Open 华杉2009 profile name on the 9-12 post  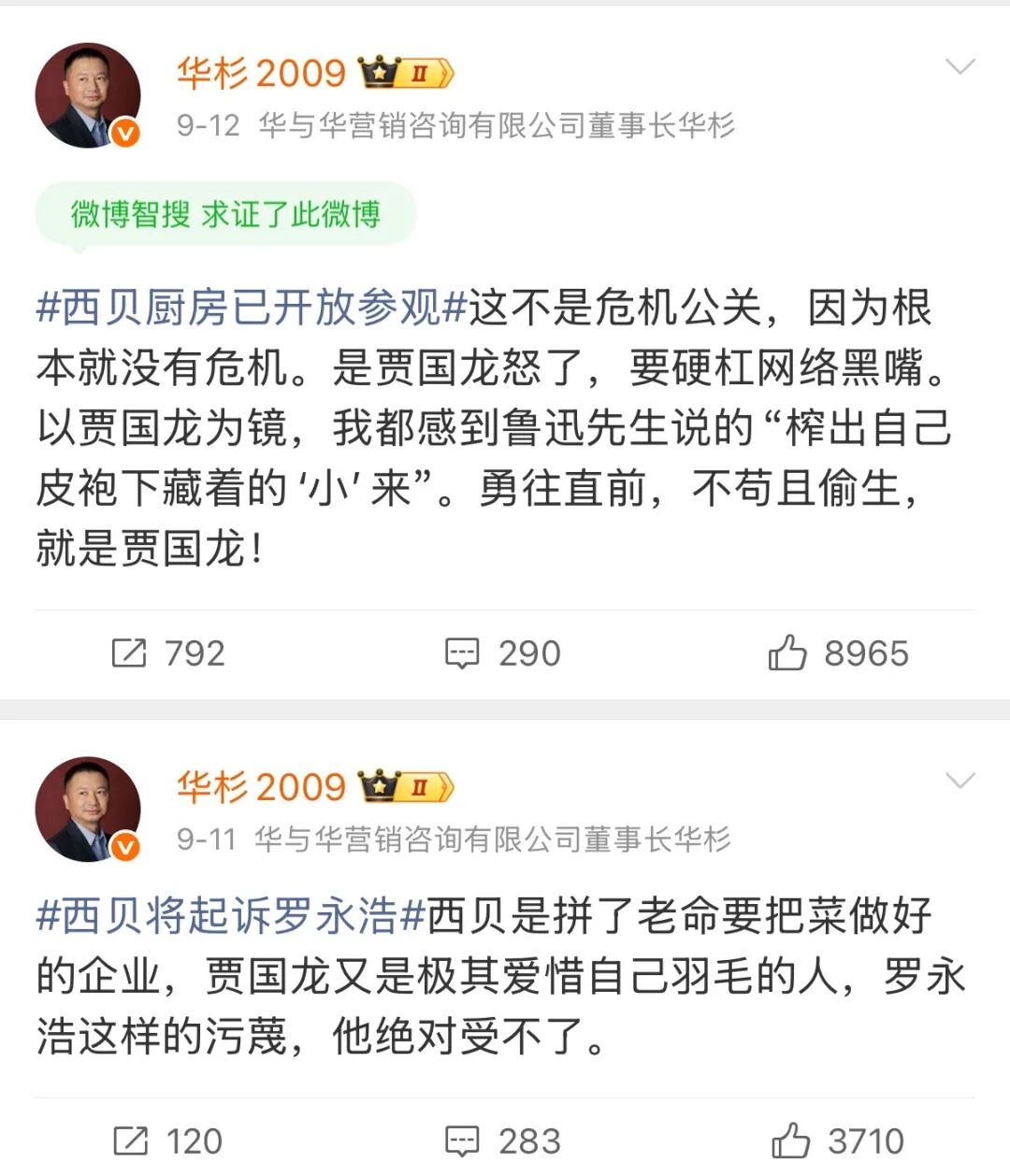pyautogui.click(x=262, y=73)
